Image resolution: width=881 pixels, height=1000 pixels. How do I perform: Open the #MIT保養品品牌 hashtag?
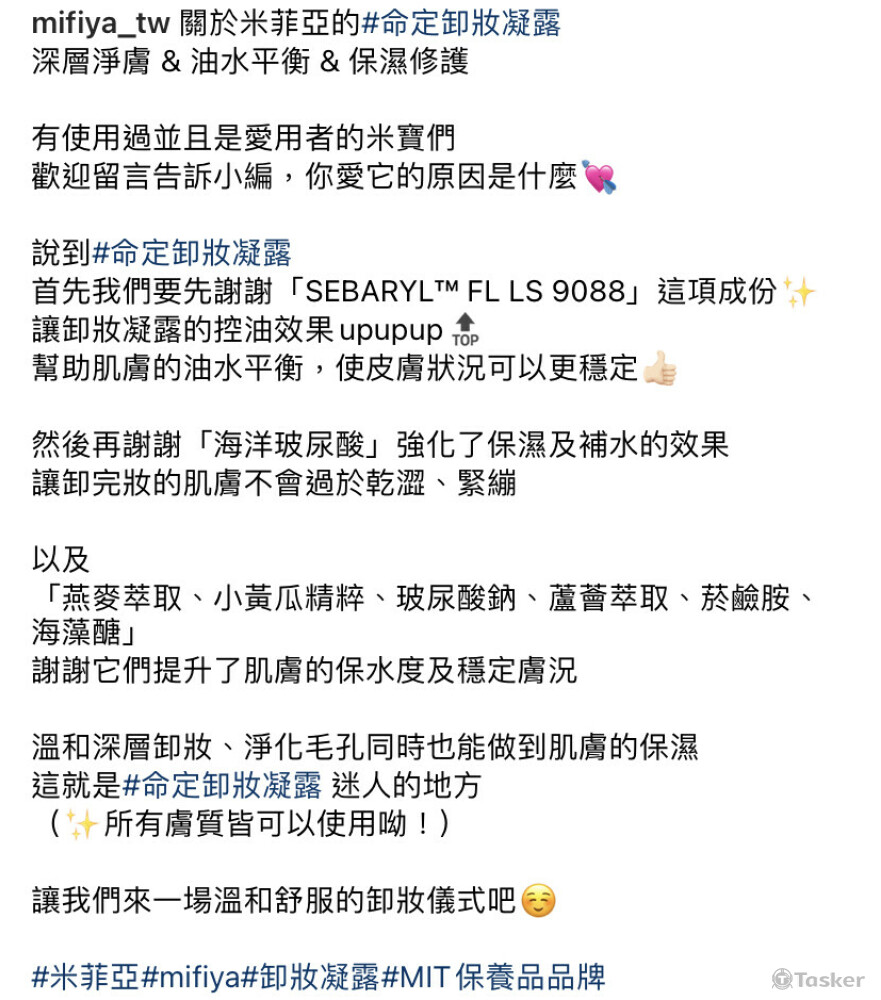(x=494, y=977)
